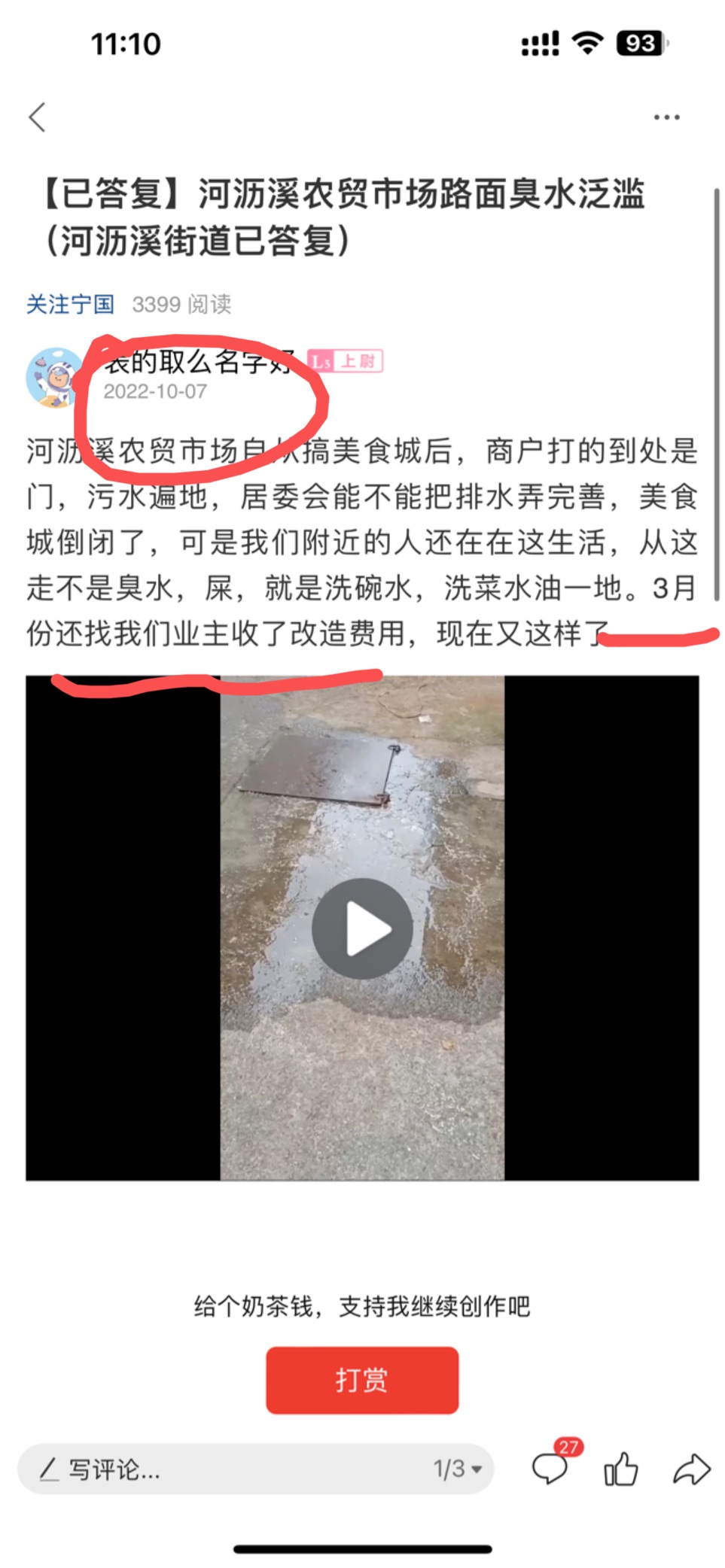
Task: Open the three-dot overflow menu
Action: 666,117
